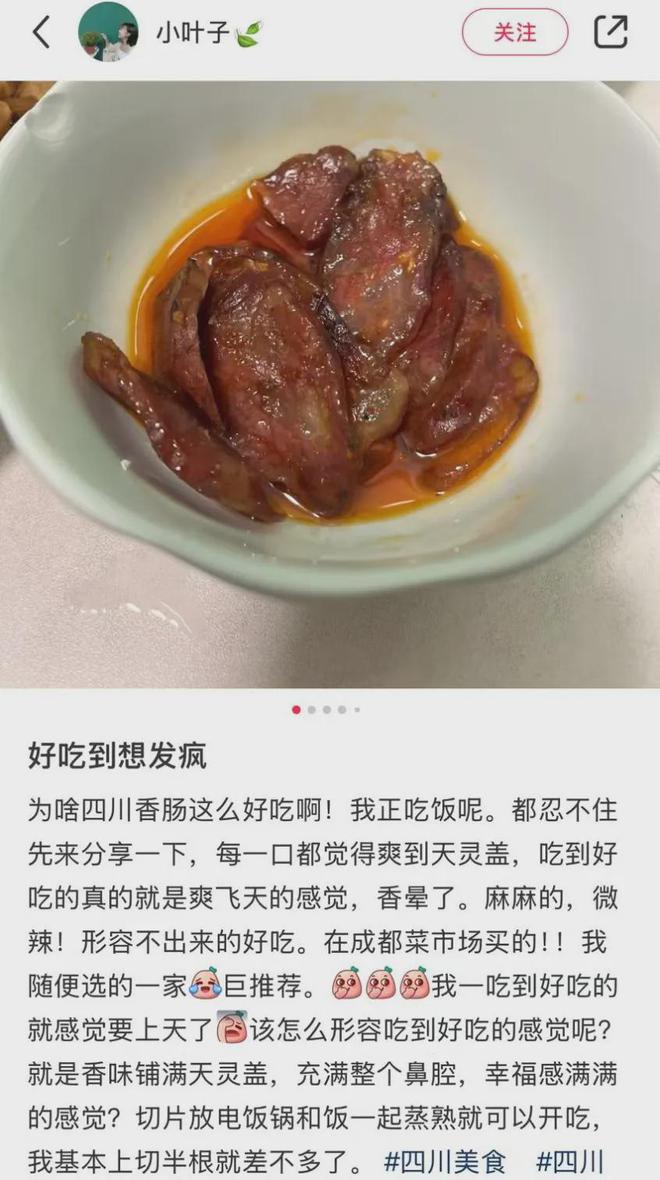Go back using the top-left arrow
The height and width of the screenshot is (1180, 660).
point(41,33)
